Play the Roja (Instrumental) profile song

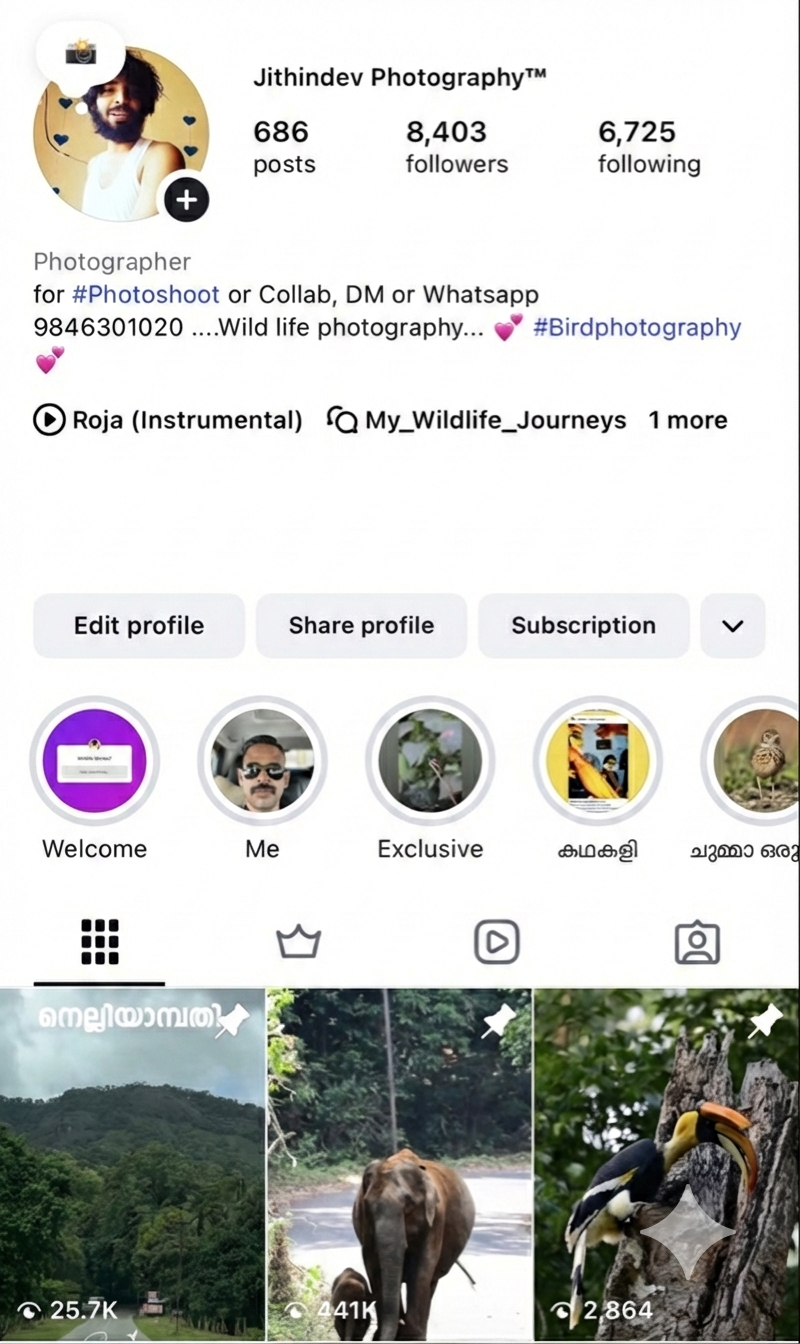[168, 421]
